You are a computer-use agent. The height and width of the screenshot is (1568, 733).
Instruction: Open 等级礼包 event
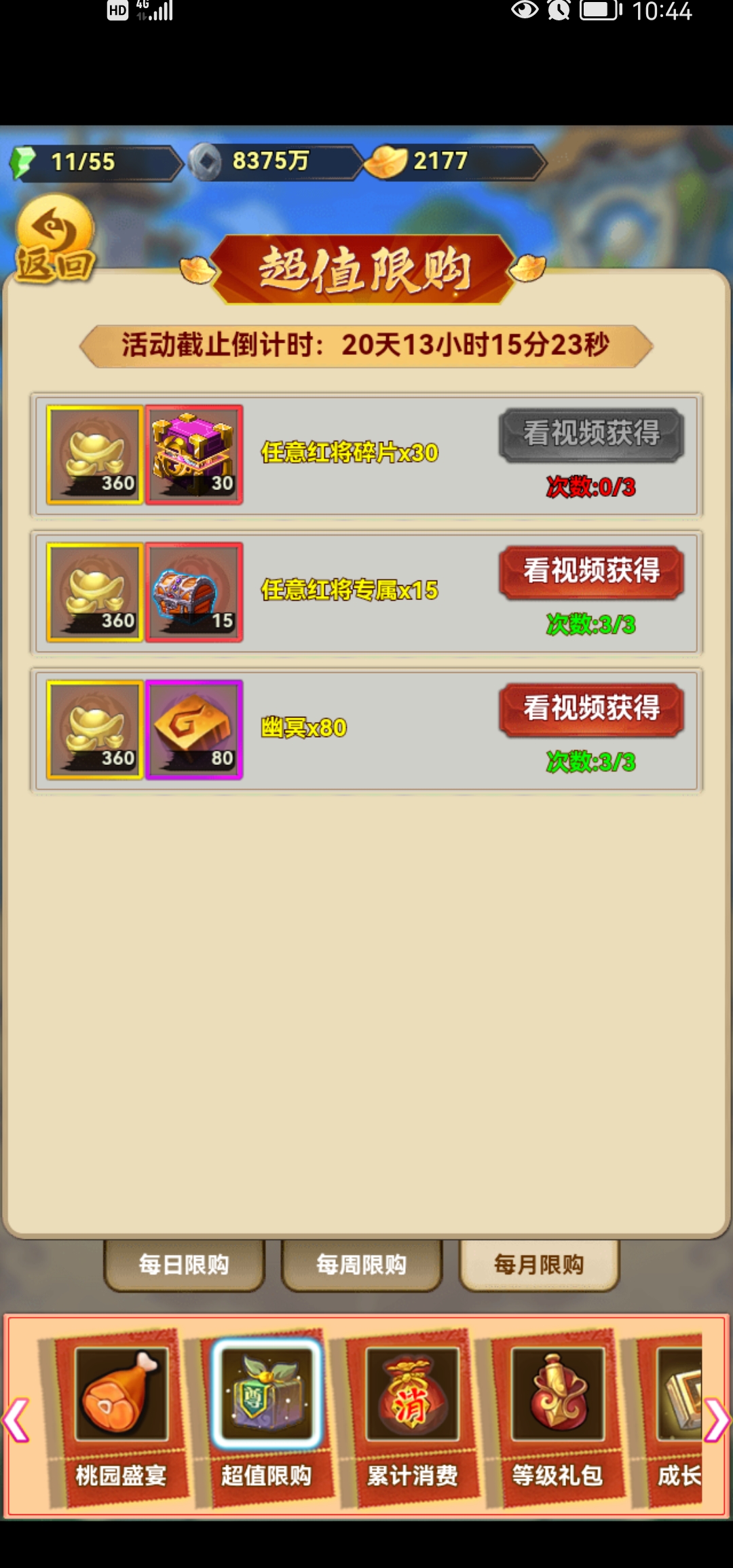pos(557,1419)
